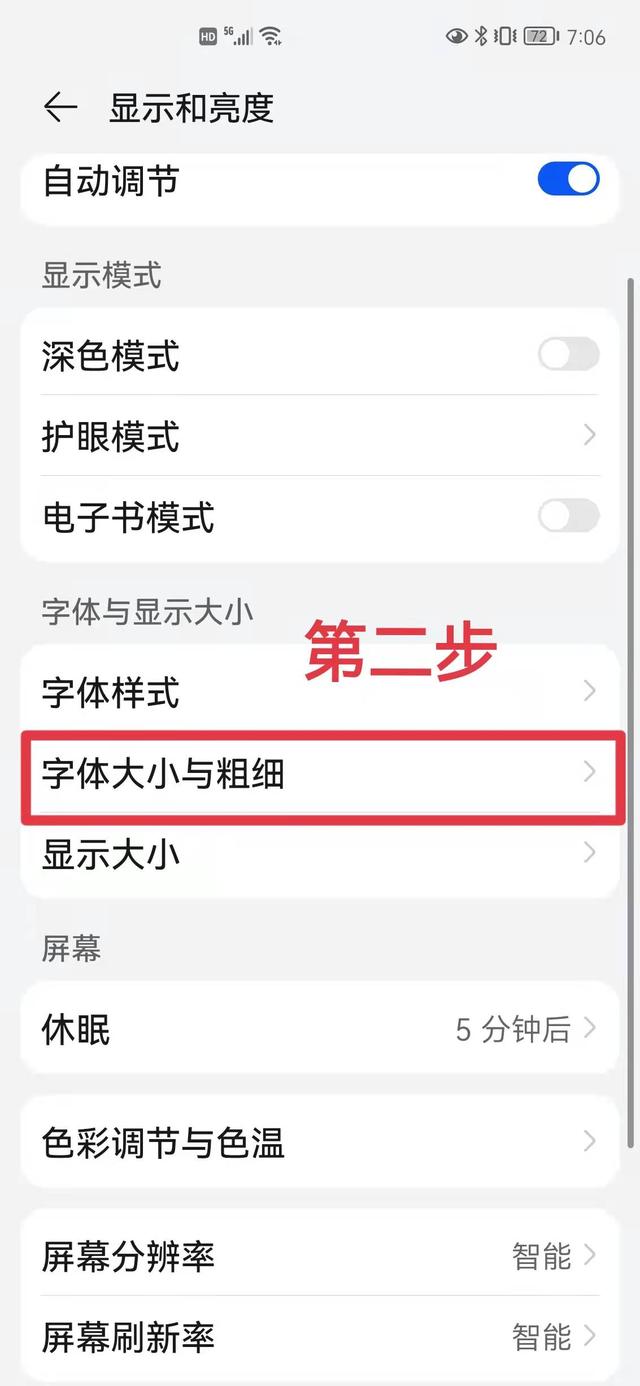Change 休眠 timeout setting
640x1386 pixels.
tap(320, 1029)
